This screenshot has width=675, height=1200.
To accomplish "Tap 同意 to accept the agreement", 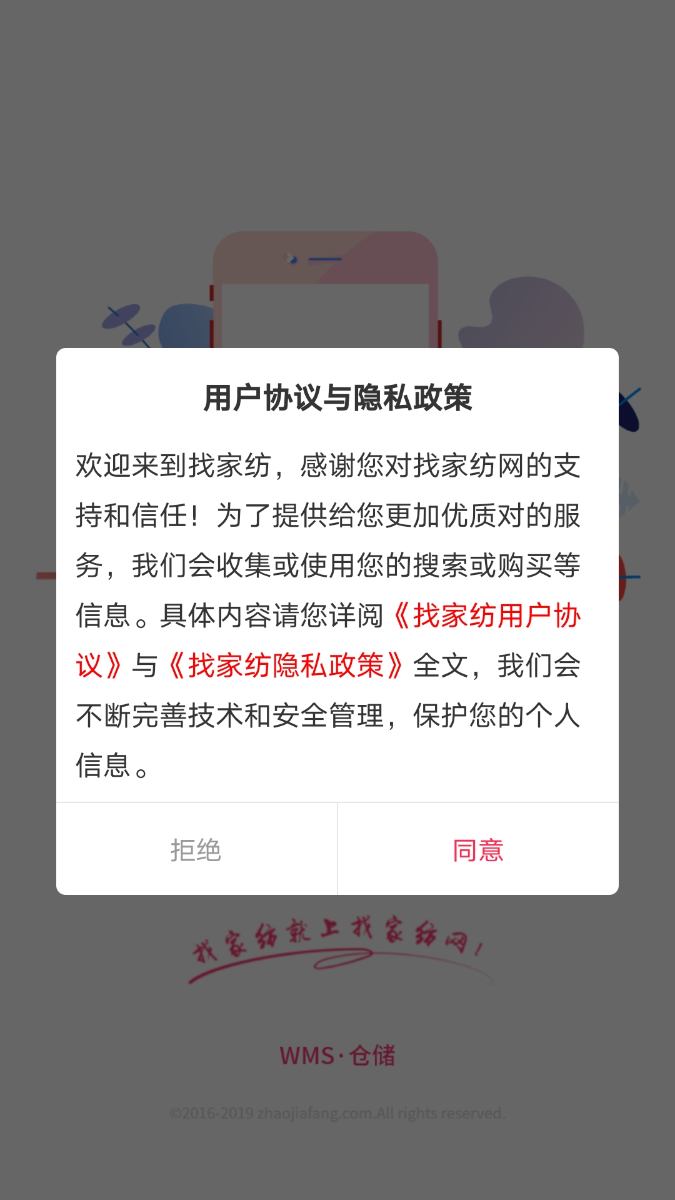I will pos(478,850).
